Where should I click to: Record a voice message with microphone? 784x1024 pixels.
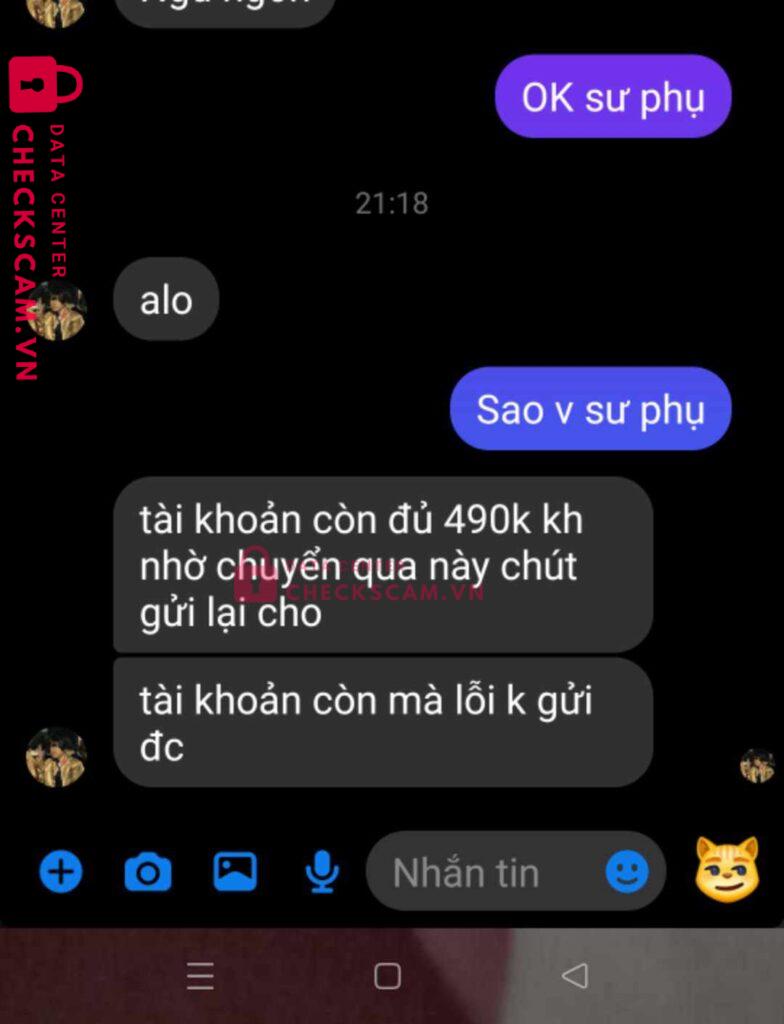pos(321,872)
